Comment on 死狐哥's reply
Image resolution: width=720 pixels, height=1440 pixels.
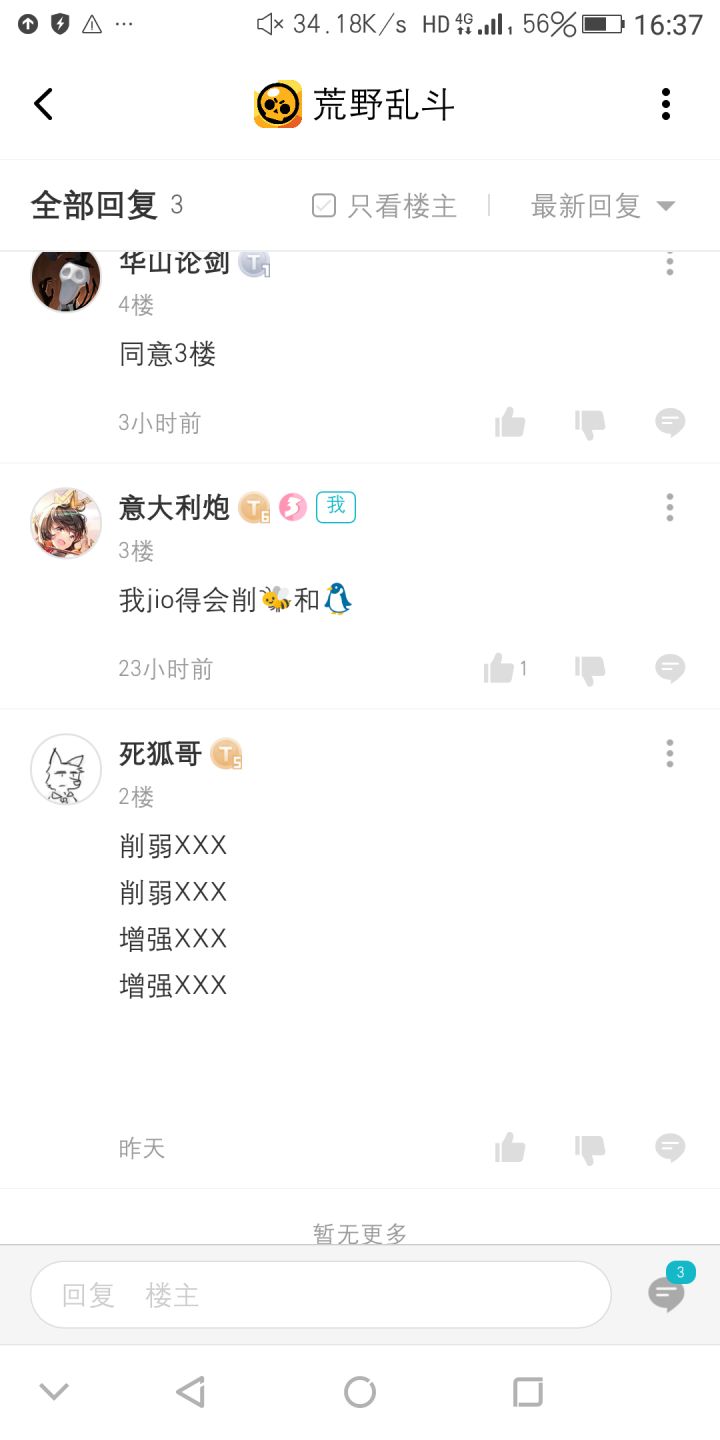tap(670, 1147)
